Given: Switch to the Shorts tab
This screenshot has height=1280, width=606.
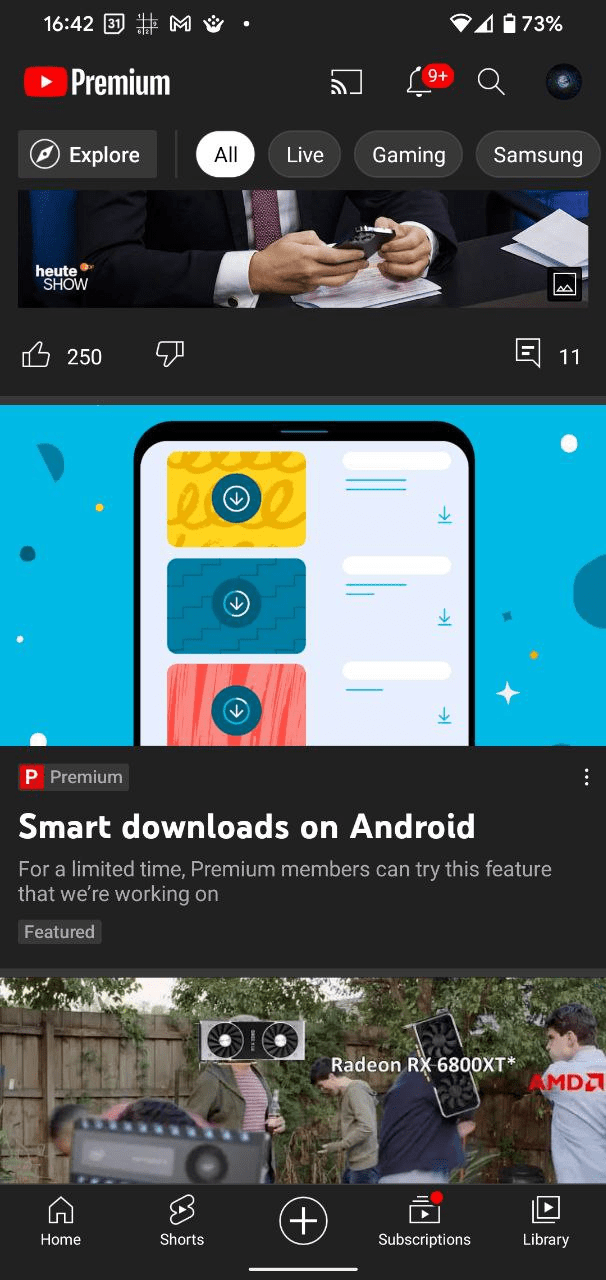Looking at the screenshot, I should pyautogui.click(x=182, y=1220).
